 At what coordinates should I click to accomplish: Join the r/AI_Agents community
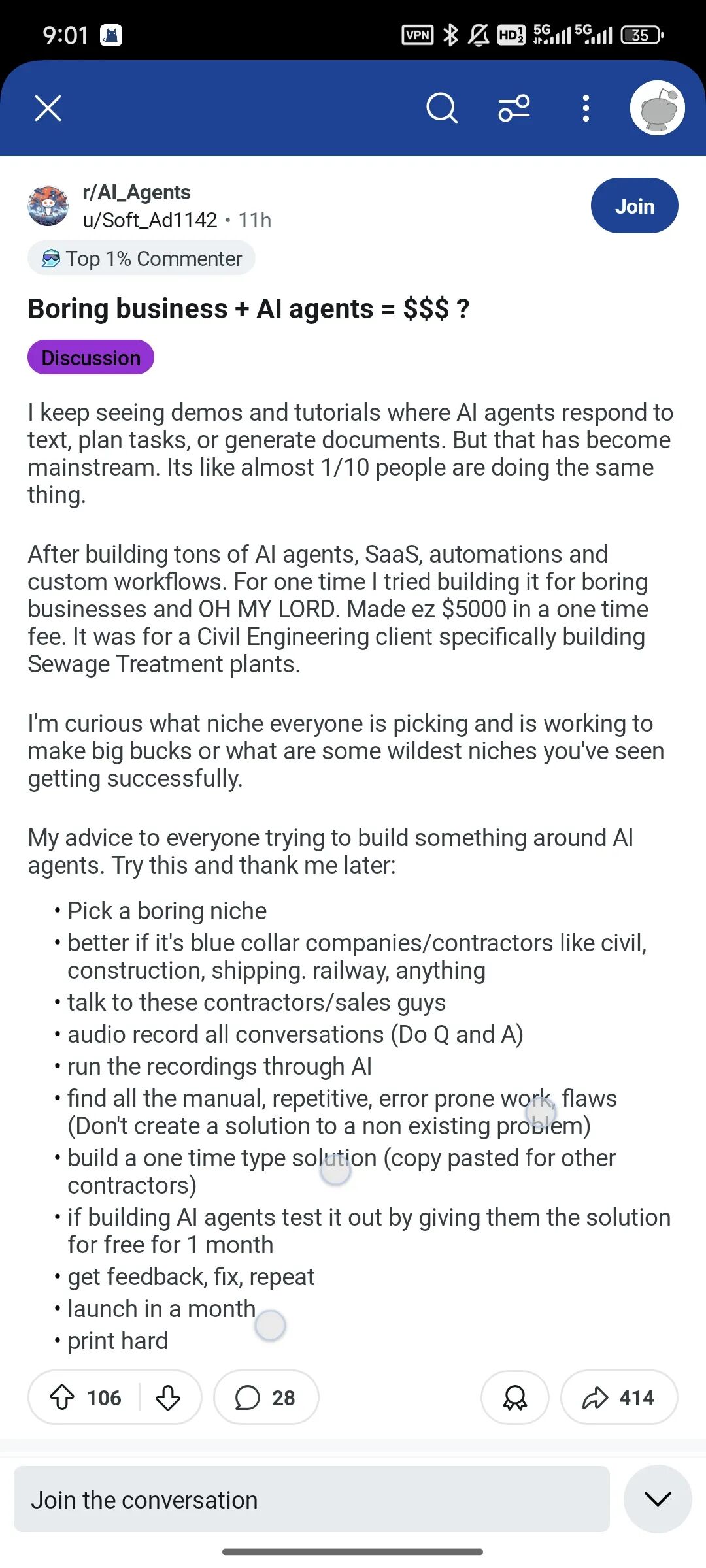point(634,206)
